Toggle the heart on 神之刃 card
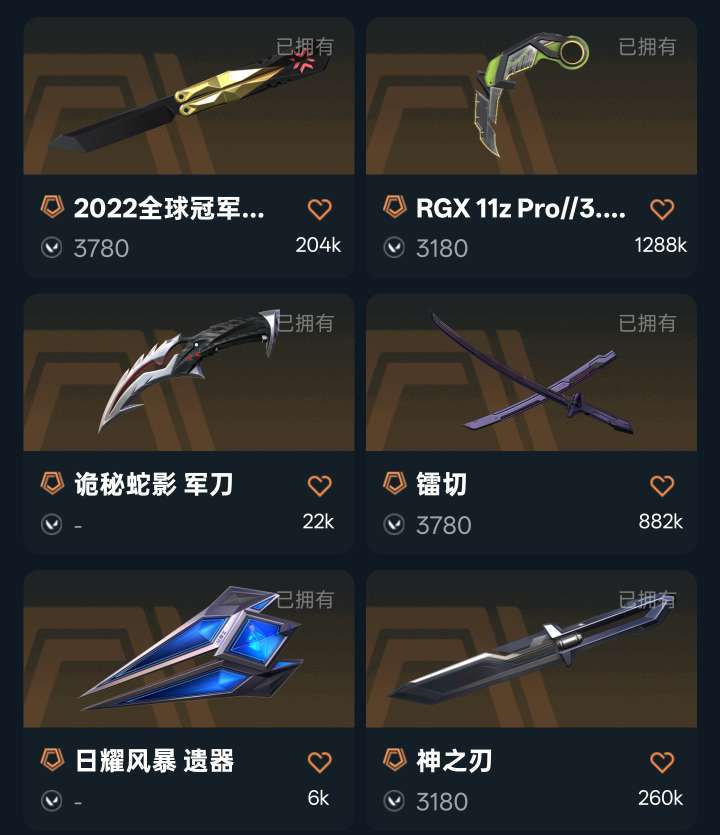This screenshot has height=835, width=720. [x=660, y=762]
